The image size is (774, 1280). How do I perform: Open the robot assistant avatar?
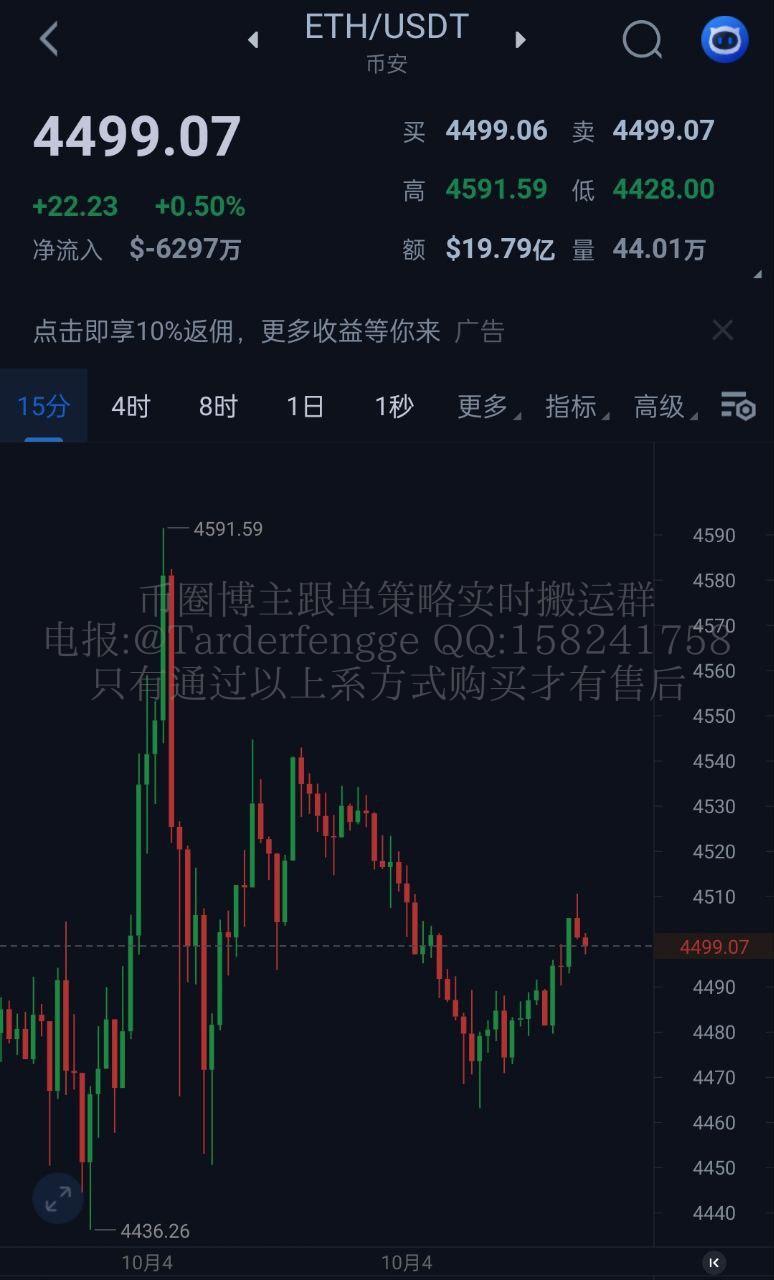click(724, 40)
